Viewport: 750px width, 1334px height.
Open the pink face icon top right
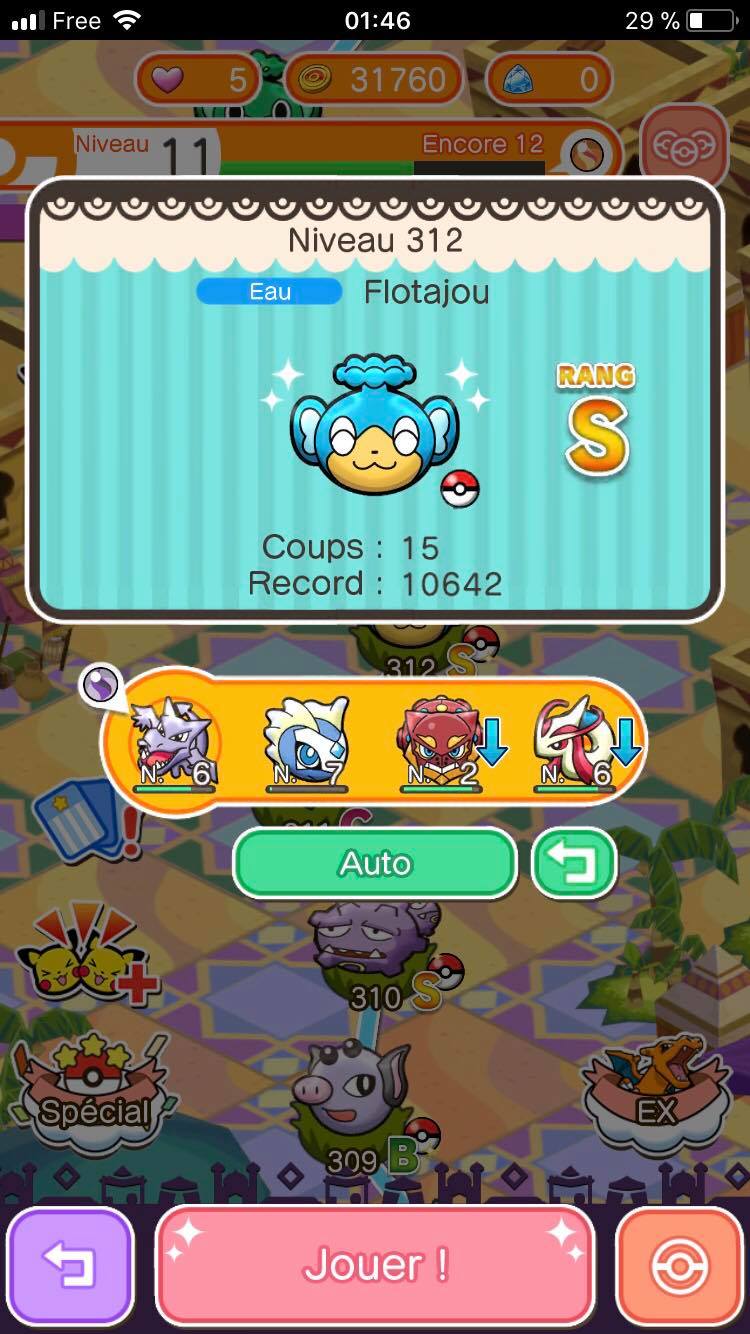pos(684,145)
